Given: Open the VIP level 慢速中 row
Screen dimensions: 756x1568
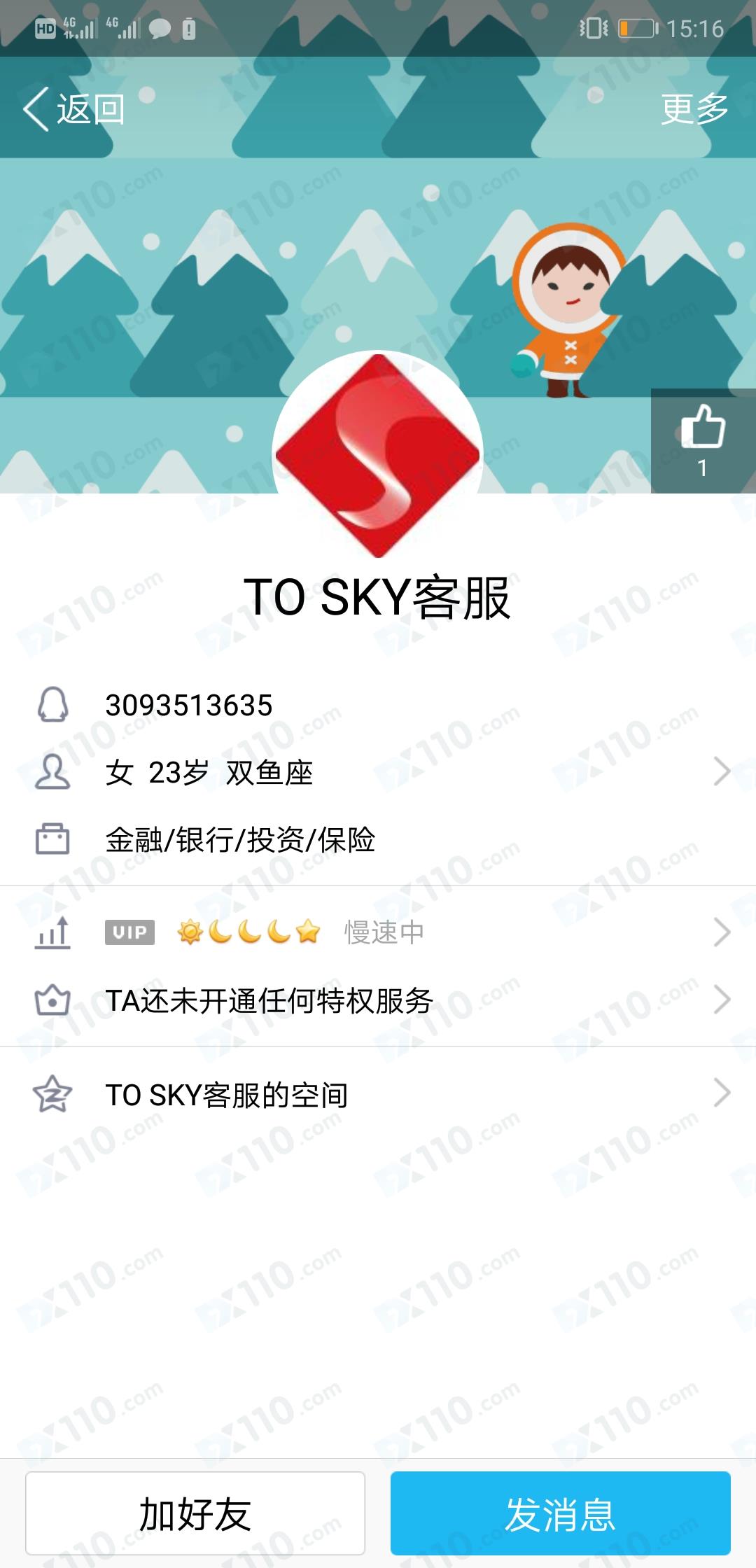Looking at the screenshot, I should click(378, 932).
